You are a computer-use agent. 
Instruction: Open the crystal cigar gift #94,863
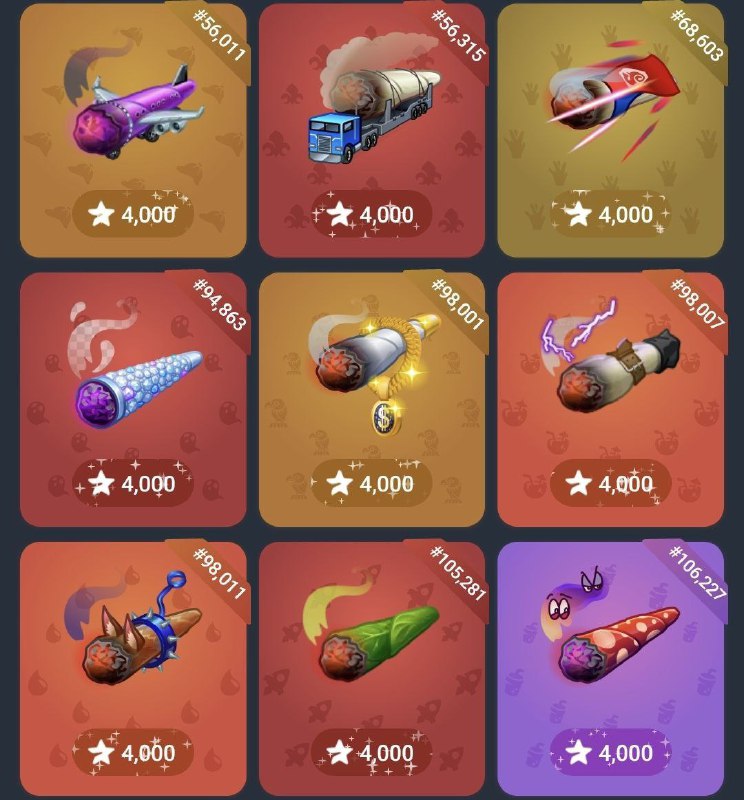(133, 399)
